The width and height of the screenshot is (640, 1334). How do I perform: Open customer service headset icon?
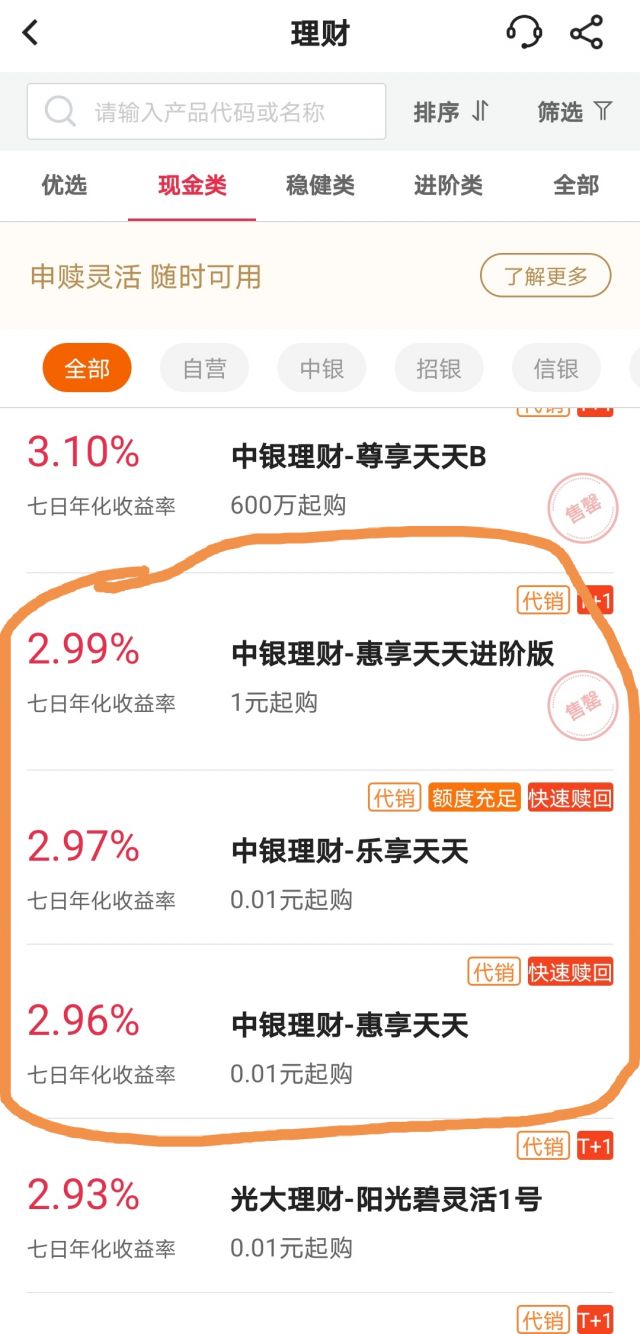pyautogui.click(x=524, y=32)
